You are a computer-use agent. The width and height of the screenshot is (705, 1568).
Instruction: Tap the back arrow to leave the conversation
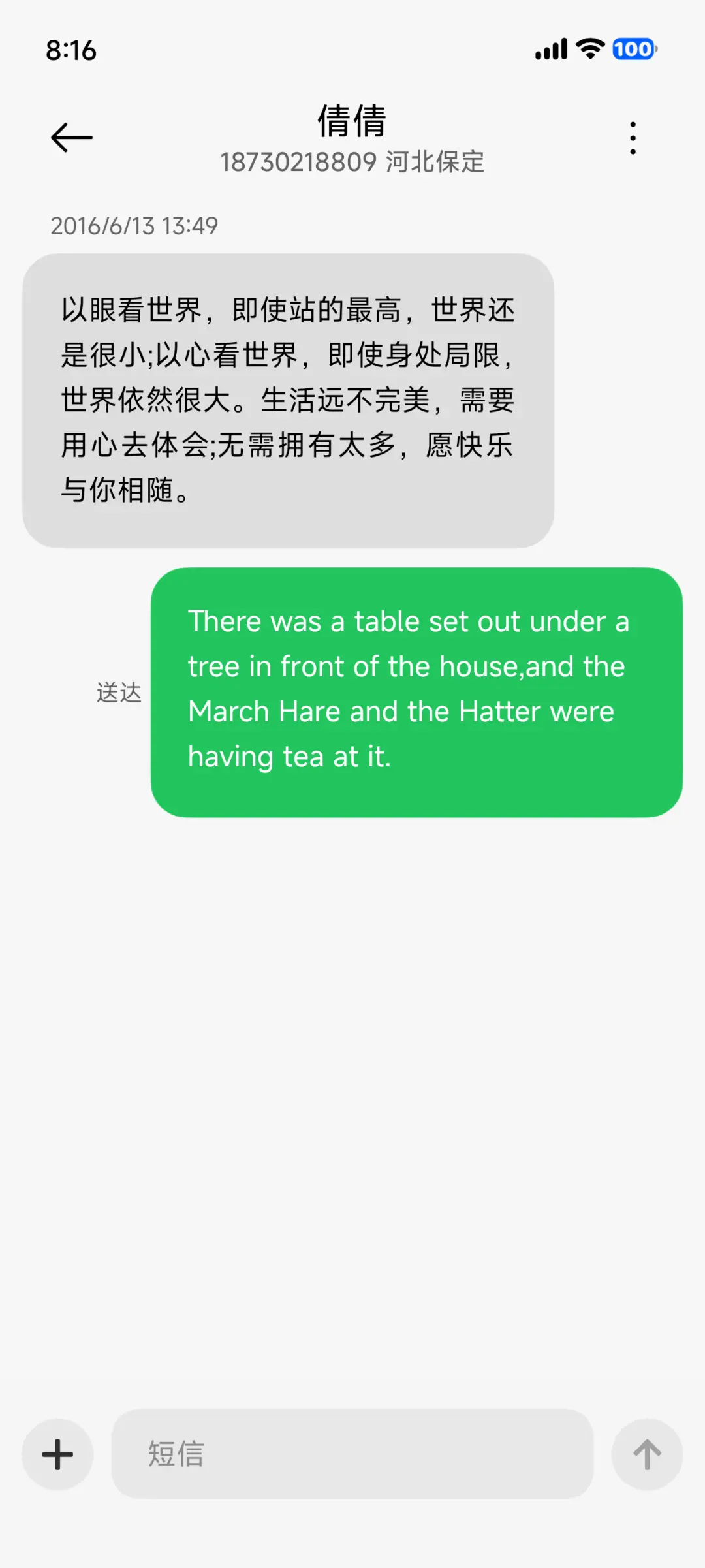click(70, 137)
